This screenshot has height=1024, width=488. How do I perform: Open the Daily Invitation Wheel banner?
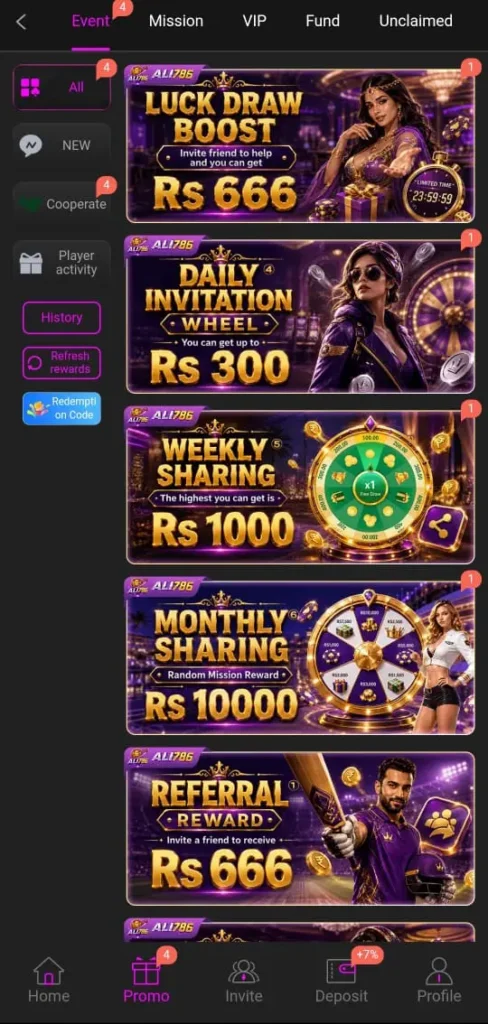[300, 315]
